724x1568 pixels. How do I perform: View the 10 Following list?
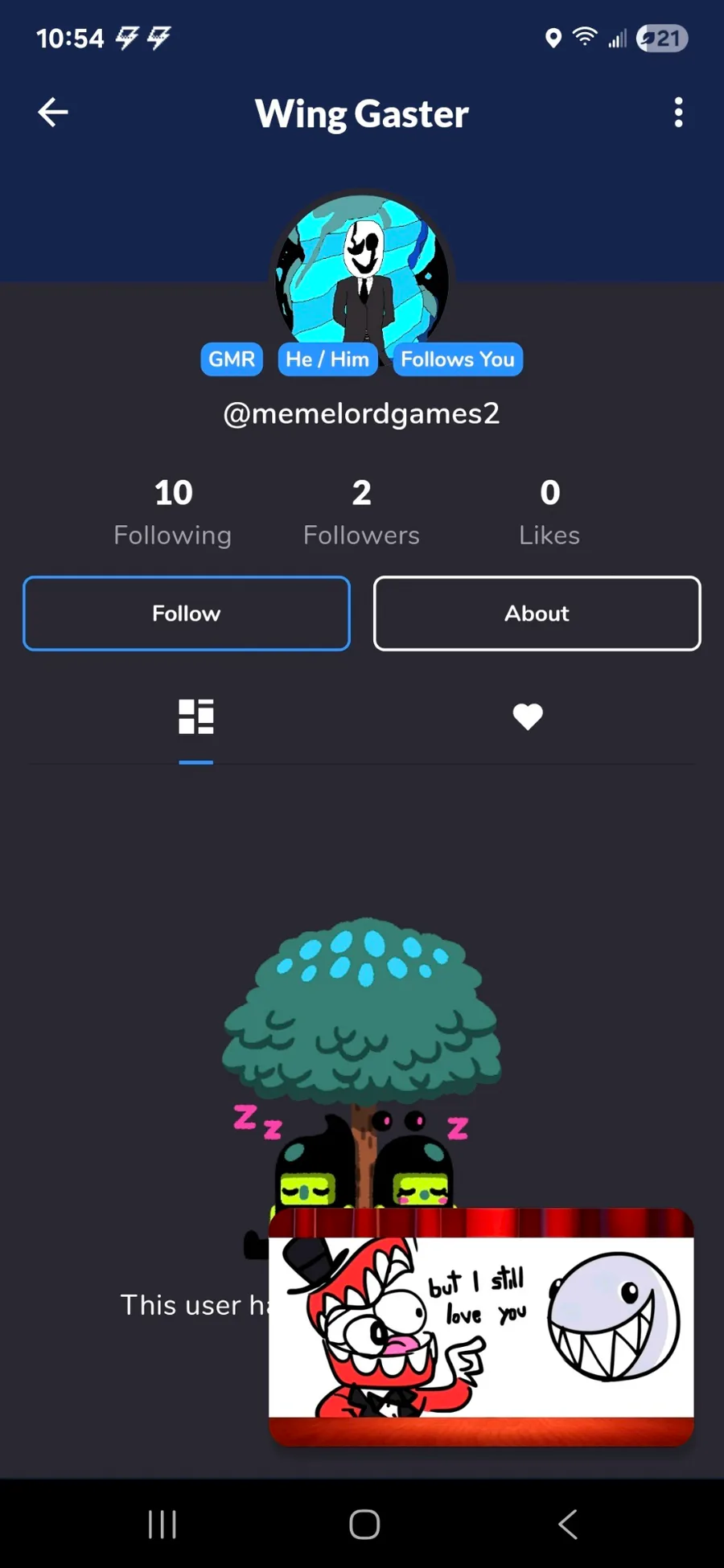173,512
